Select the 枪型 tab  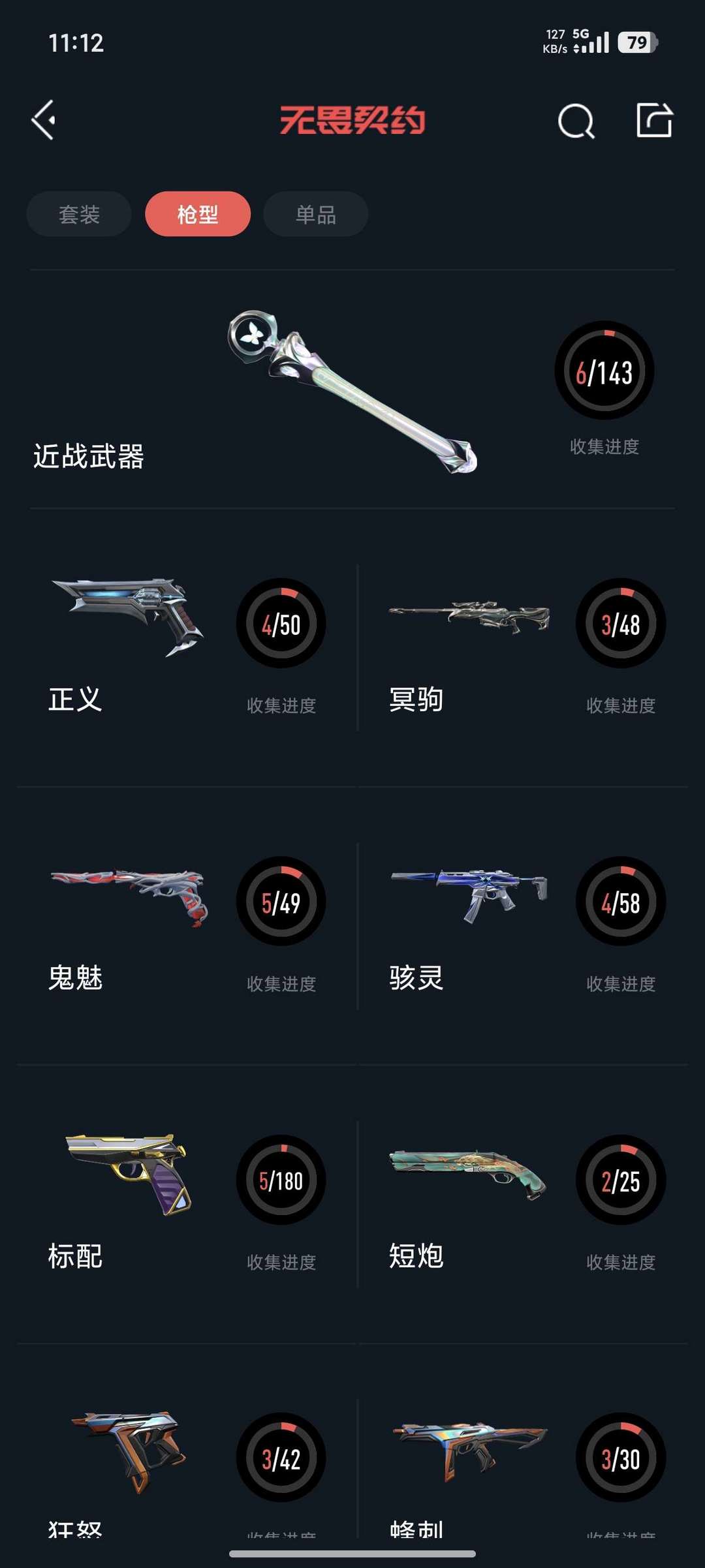[198, 214]
